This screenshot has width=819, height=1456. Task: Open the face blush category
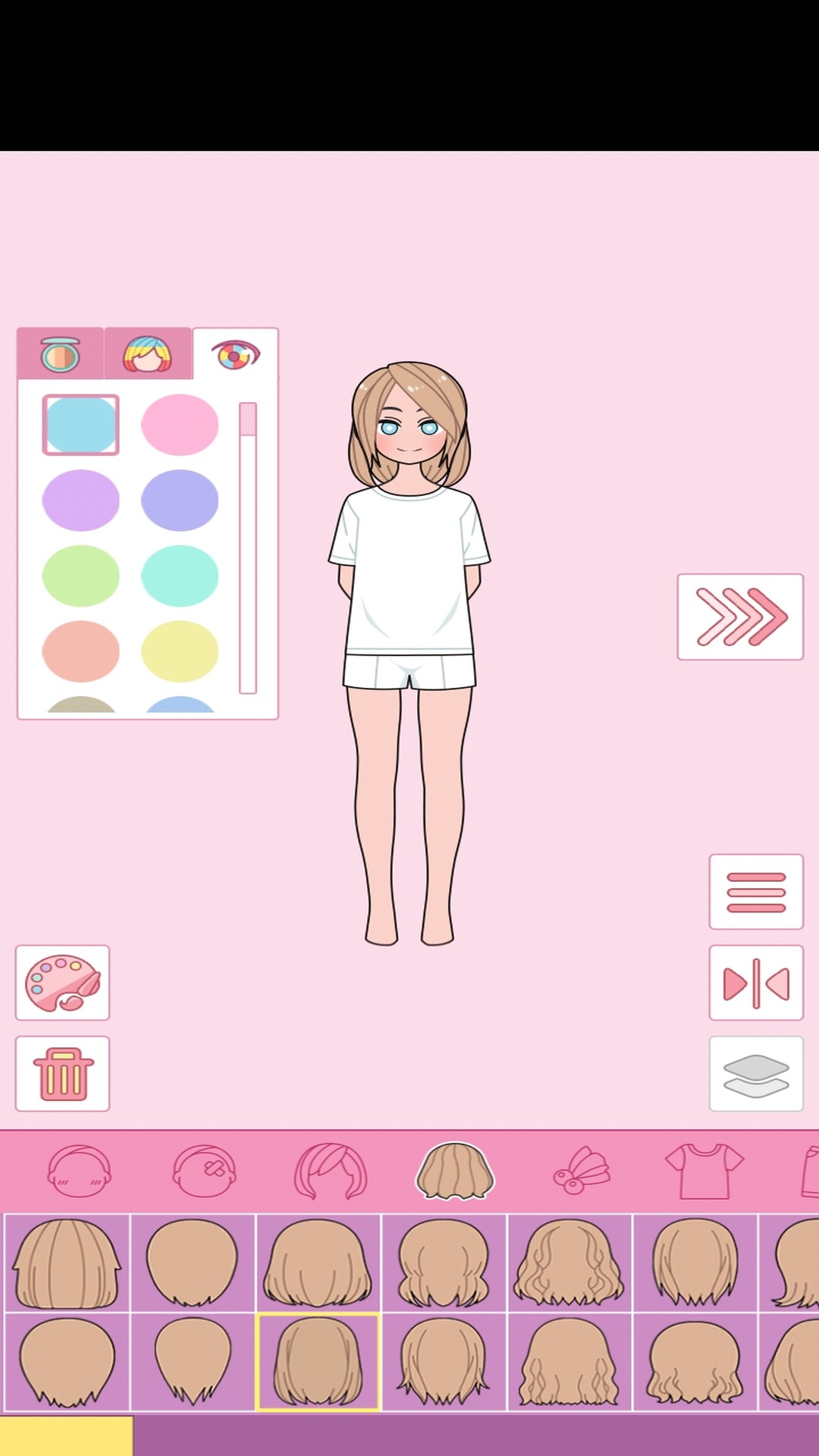(79, 1172)
